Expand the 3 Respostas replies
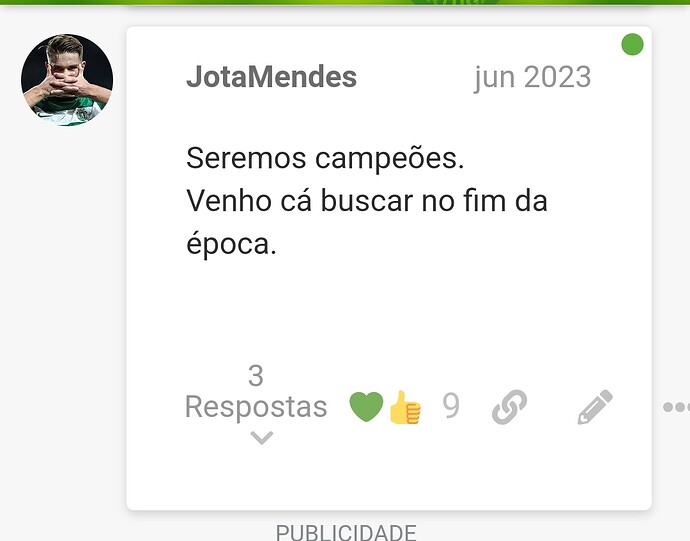The image size is (690, 541). pos(256,406)
